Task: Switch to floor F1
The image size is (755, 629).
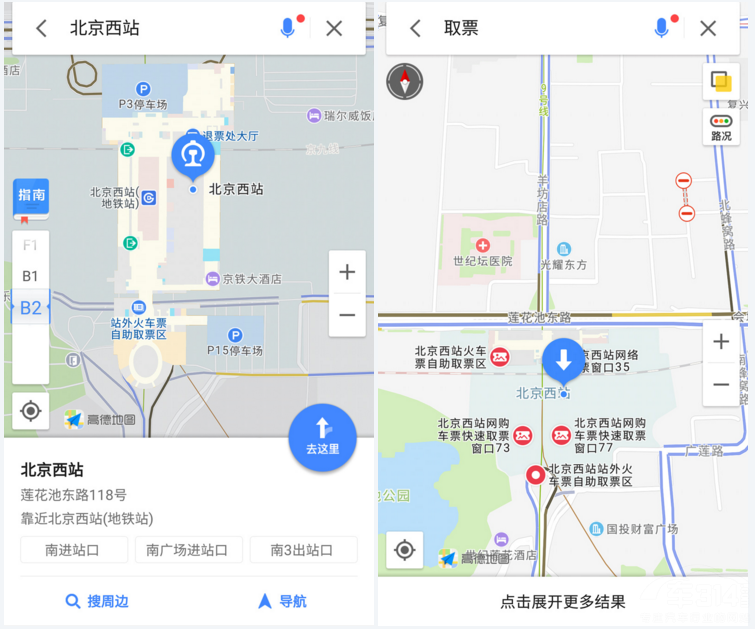Action: pos(30,245)
